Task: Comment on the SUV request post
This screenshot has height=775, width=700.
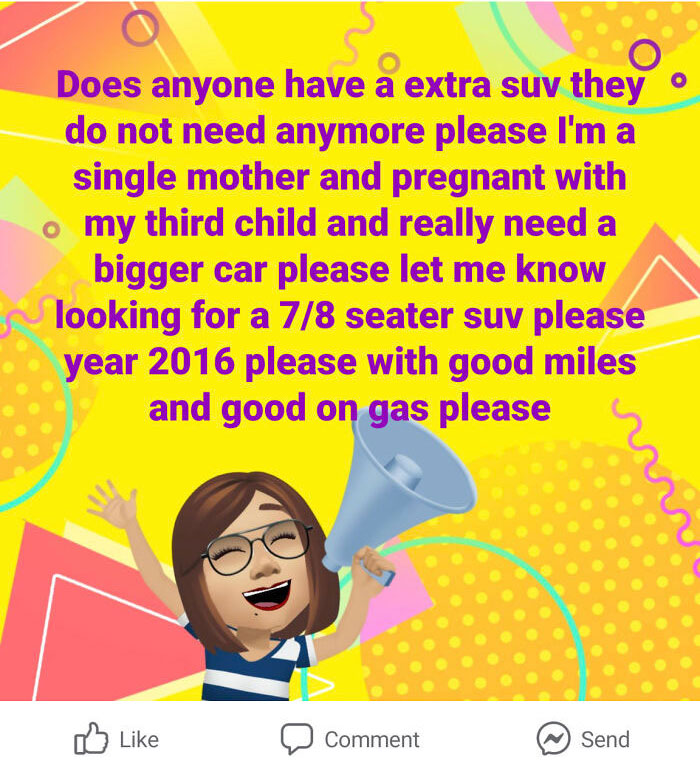Action: [349, 740]
